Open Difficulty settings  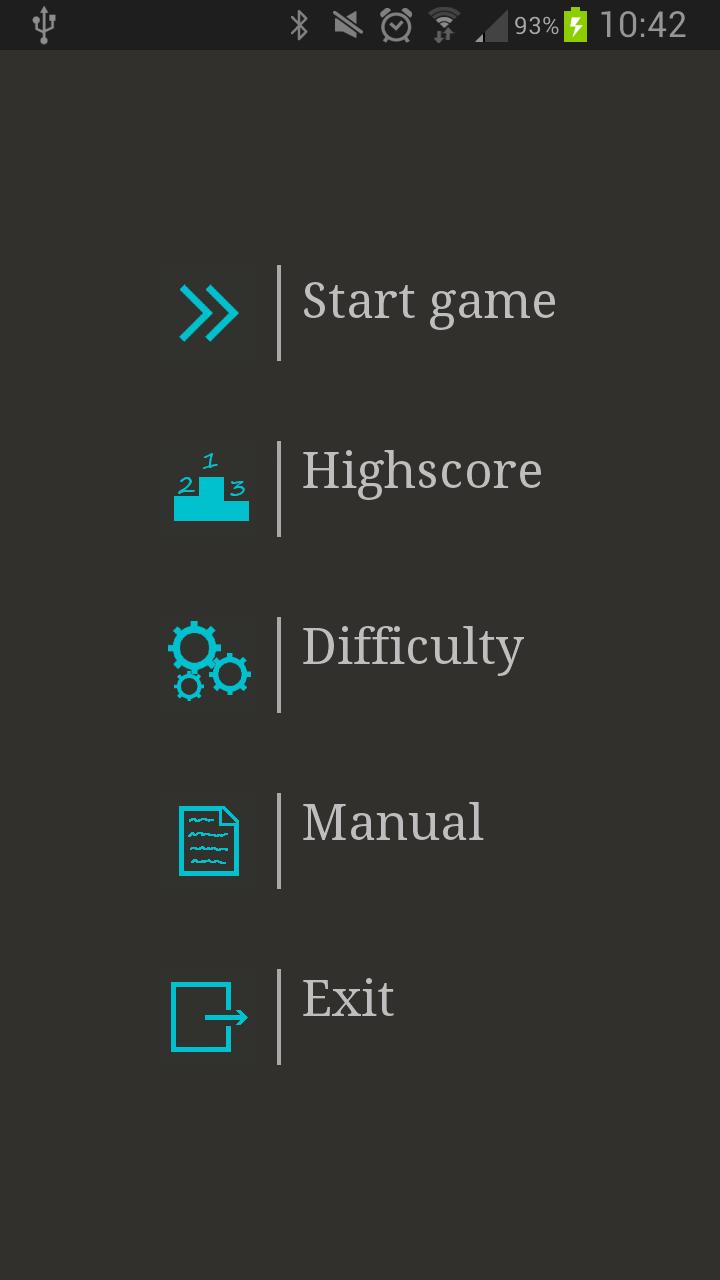click(x=412, y=648)
